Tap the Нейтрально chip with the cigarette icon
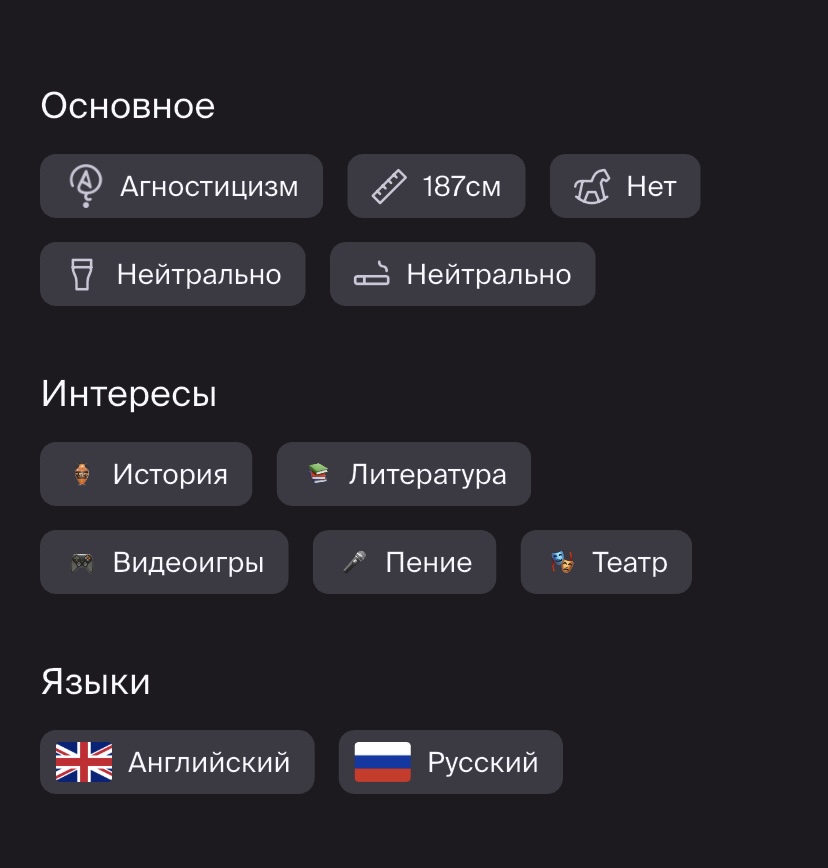The image size is (828, 868). [462, 274]
